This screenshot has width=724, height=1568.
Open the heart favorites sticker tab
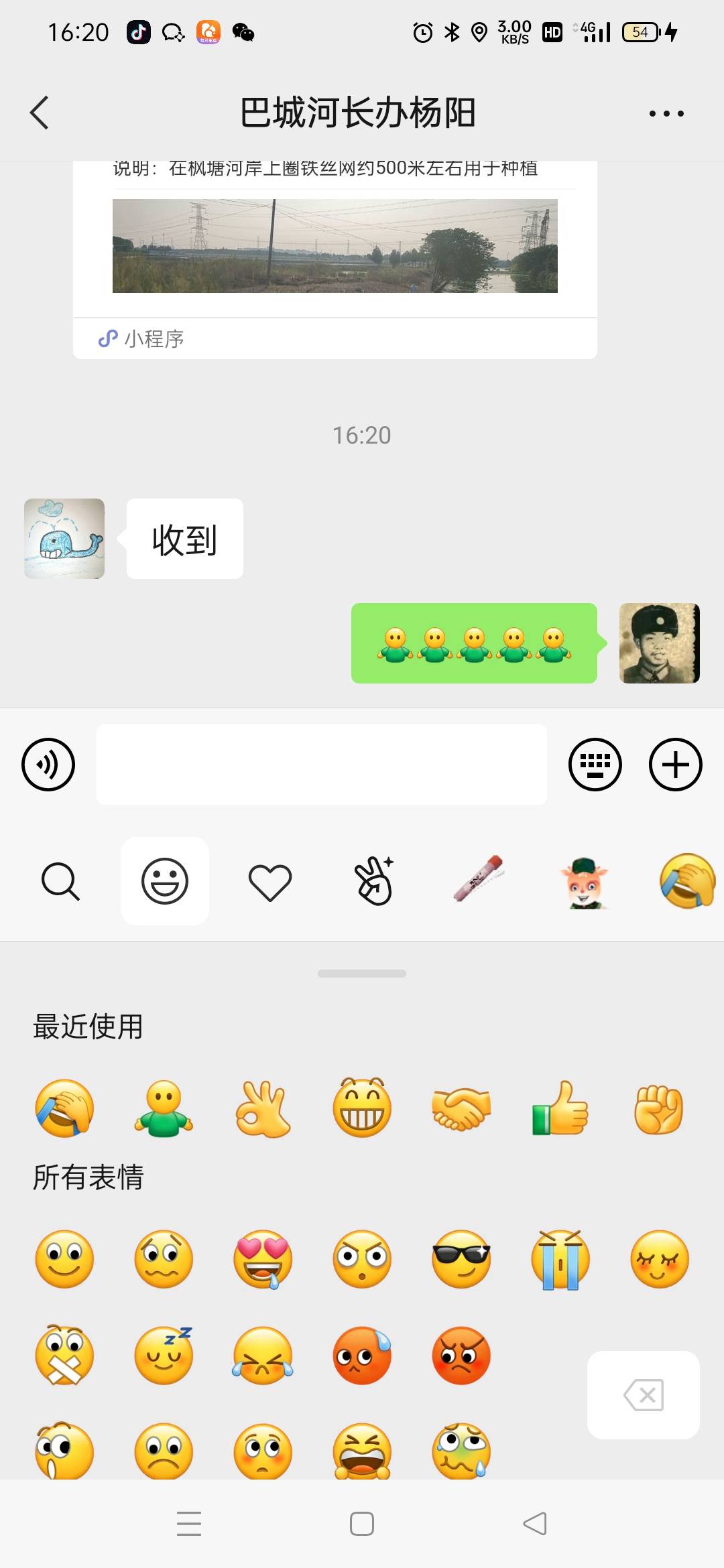coord(270,882)
